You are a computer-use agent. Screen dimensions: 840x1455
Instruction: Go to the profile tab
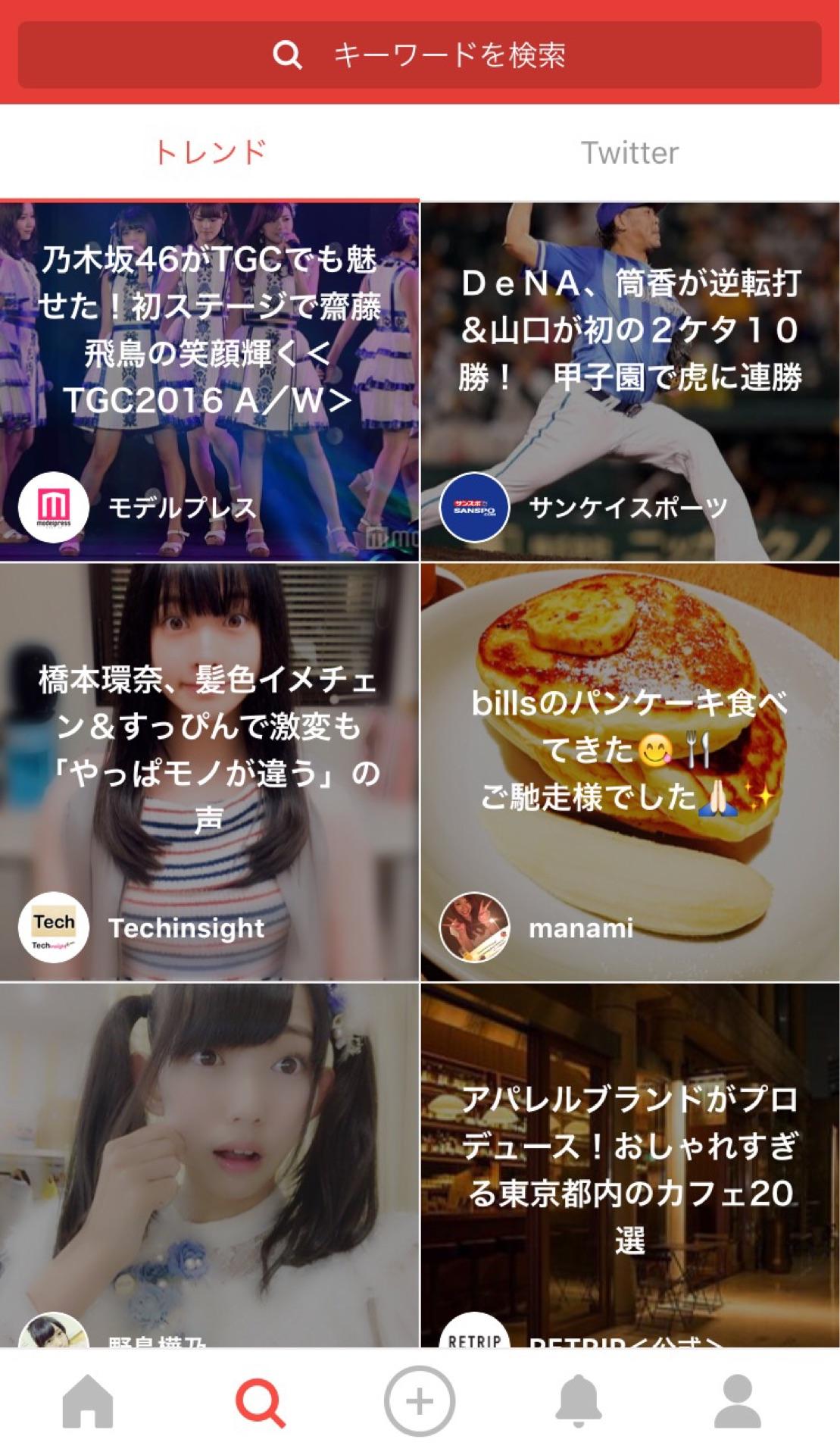[x=737, y=1402]
